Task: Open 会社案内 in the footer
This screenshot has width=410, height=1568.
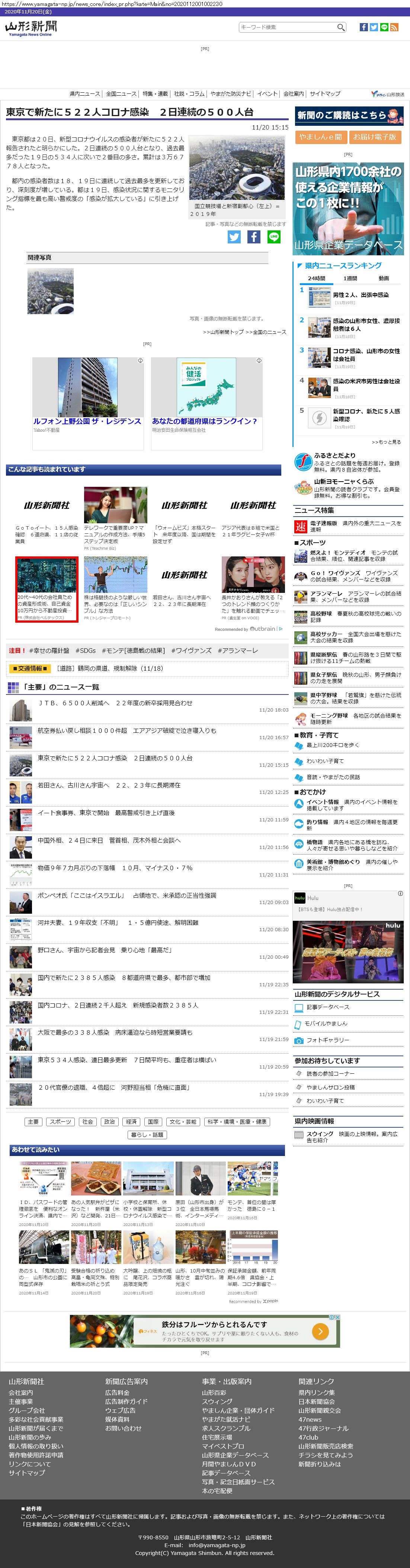Action: tap(21, 1393)
